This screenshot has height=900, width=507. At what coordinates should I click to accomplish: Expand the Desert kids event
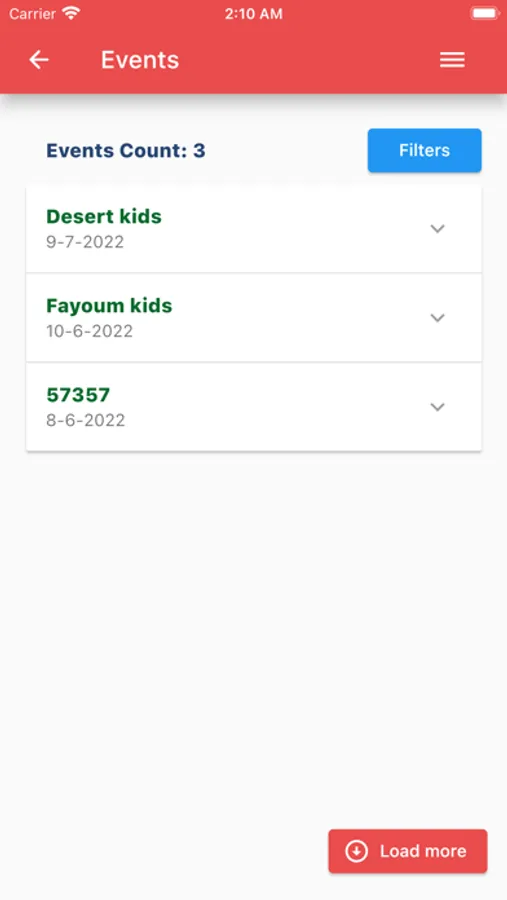[254, 228]
